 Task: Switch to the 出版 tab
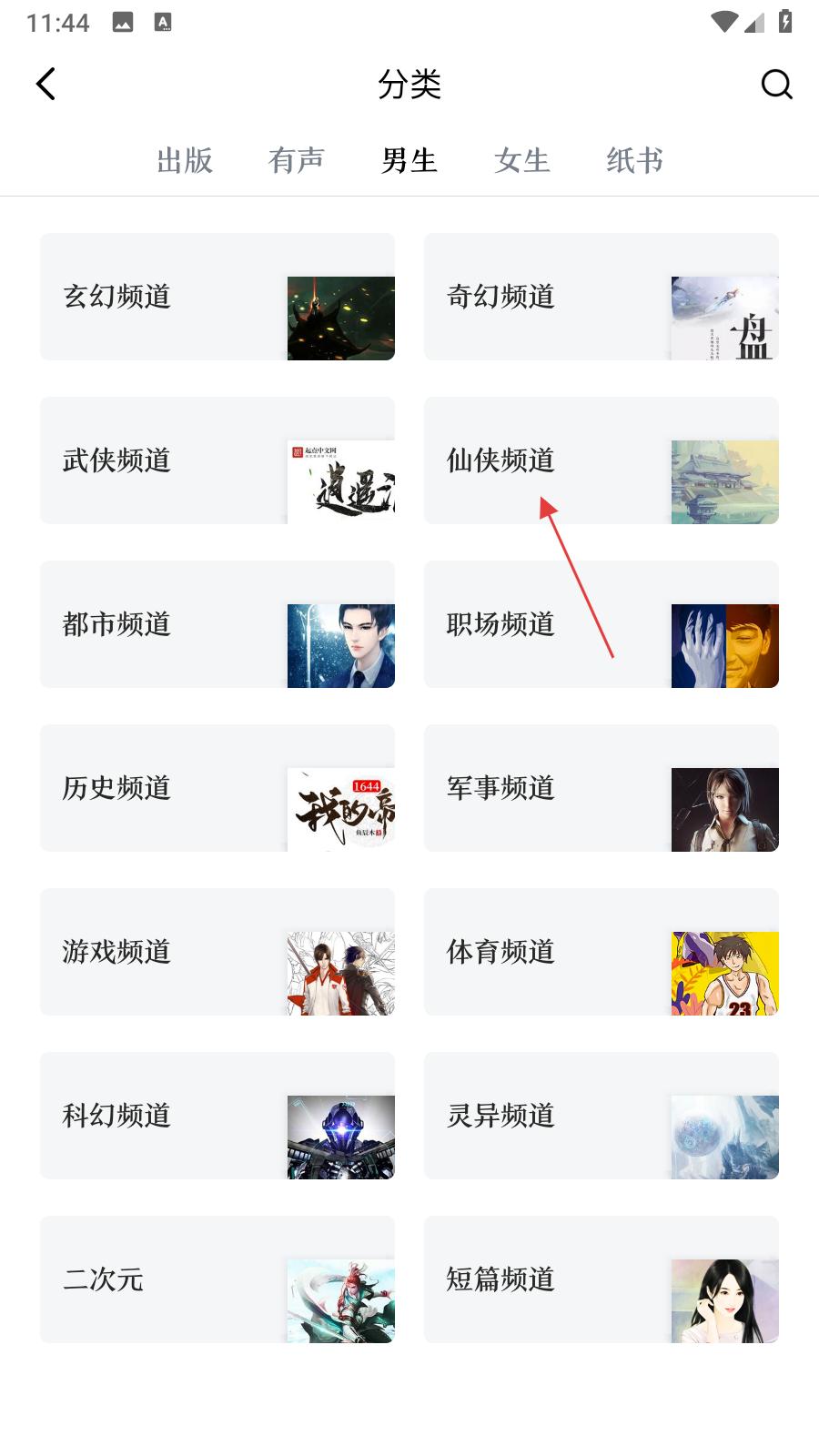coord(184,160)
